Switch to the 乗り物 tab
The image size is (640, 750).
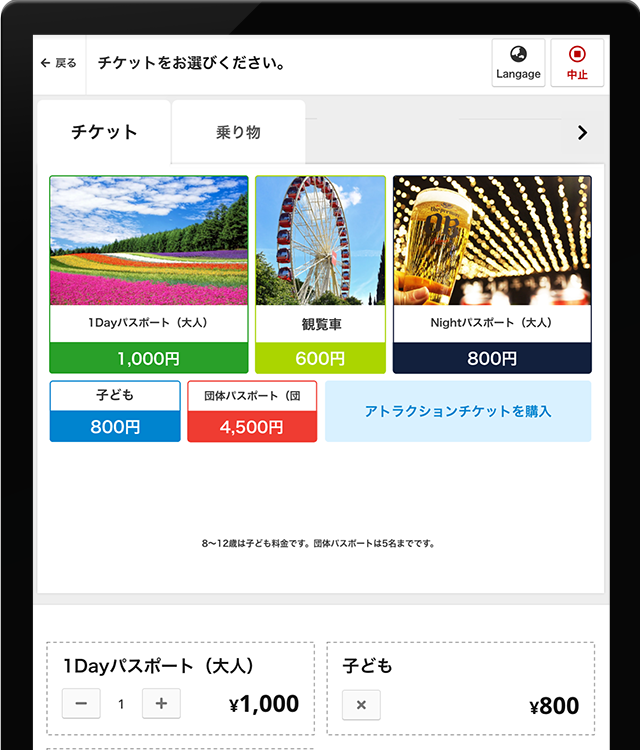(x=238, y=132)
